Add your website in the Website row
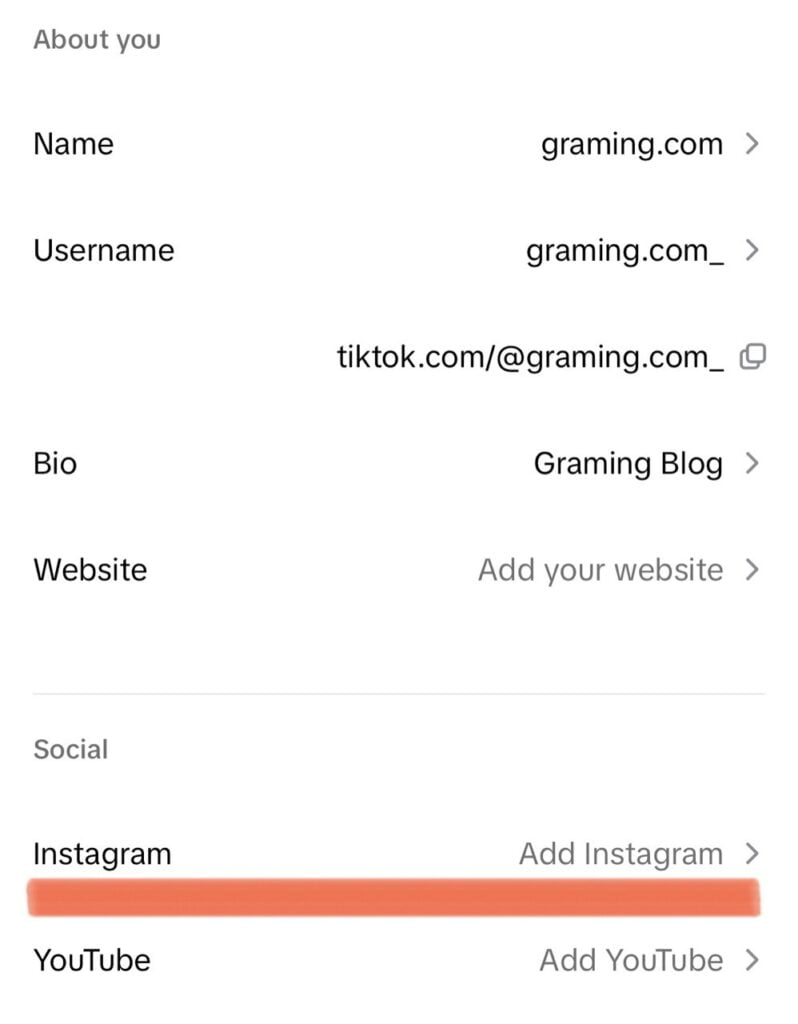The image size is (798, 1024). click(600, 570)
